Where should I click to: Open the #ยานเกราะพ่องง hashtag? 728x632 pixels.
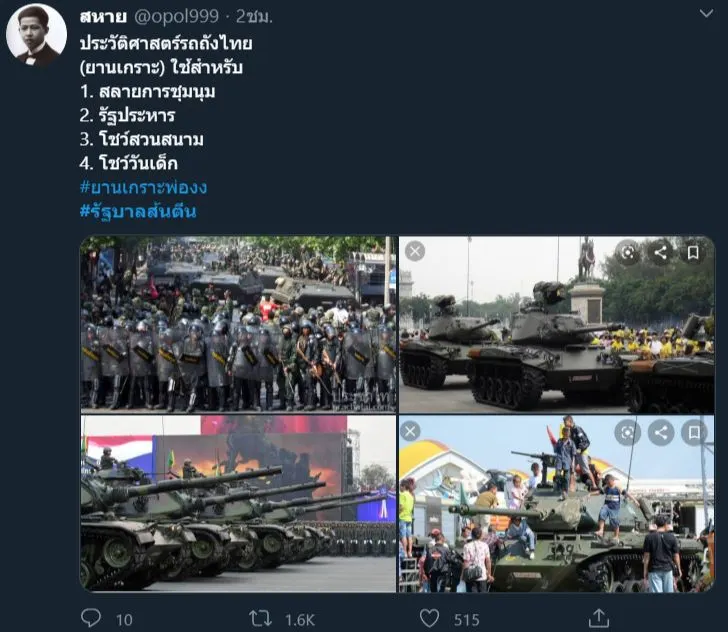tap(143, 187)
